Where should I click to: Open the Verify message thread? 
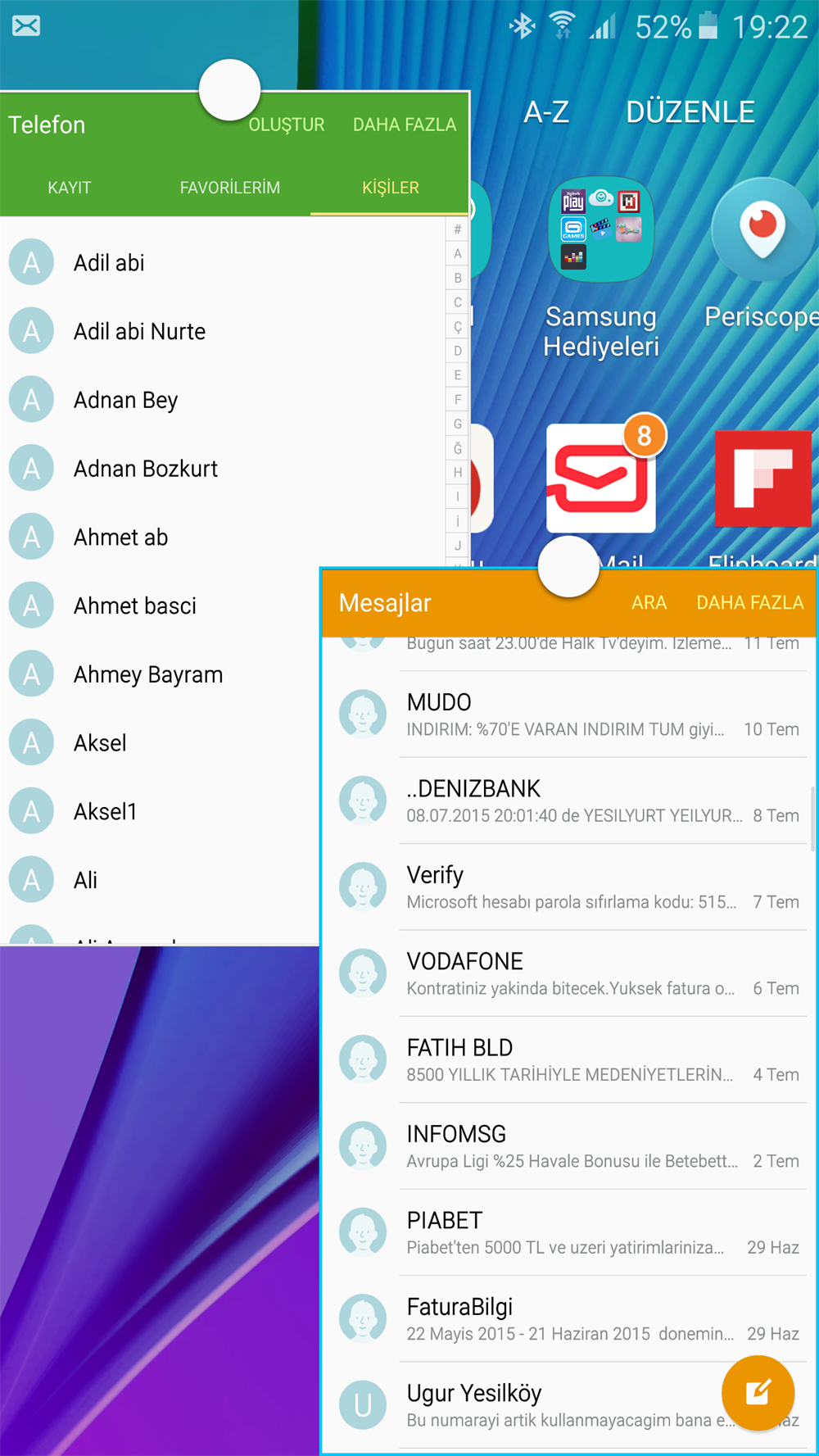click(x=565, y=887)
